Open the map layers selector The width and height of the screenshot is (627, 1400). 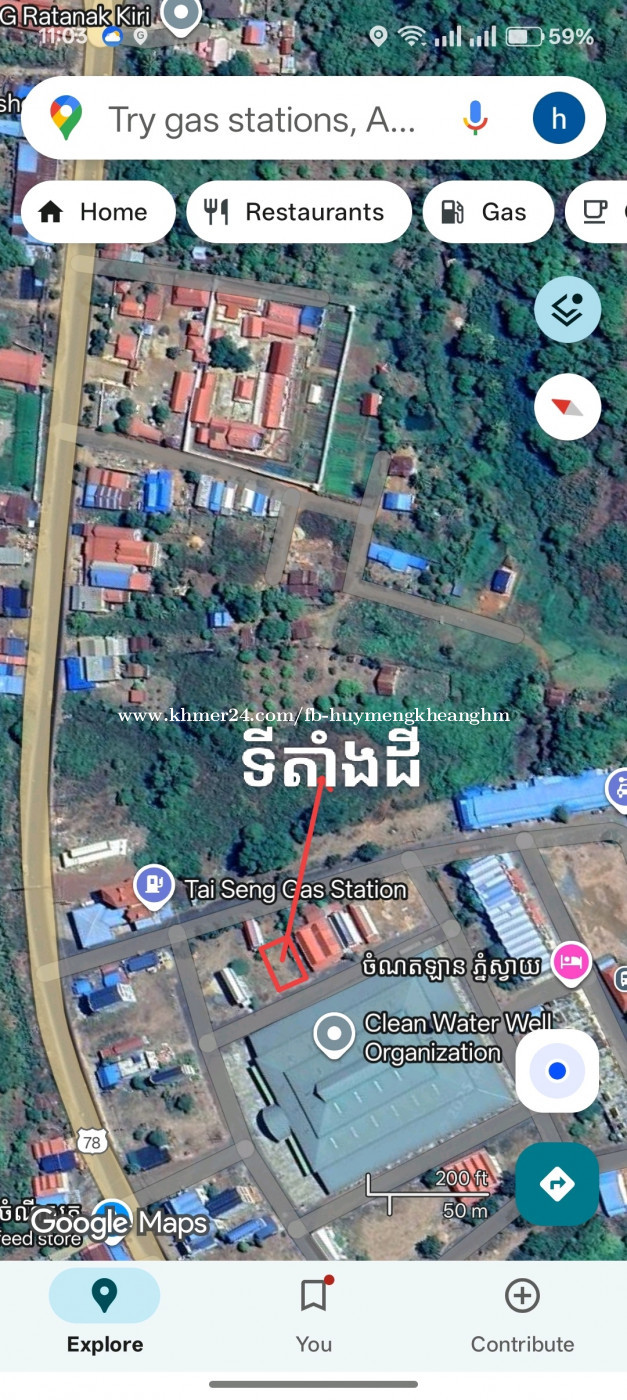tap(567, 310)
